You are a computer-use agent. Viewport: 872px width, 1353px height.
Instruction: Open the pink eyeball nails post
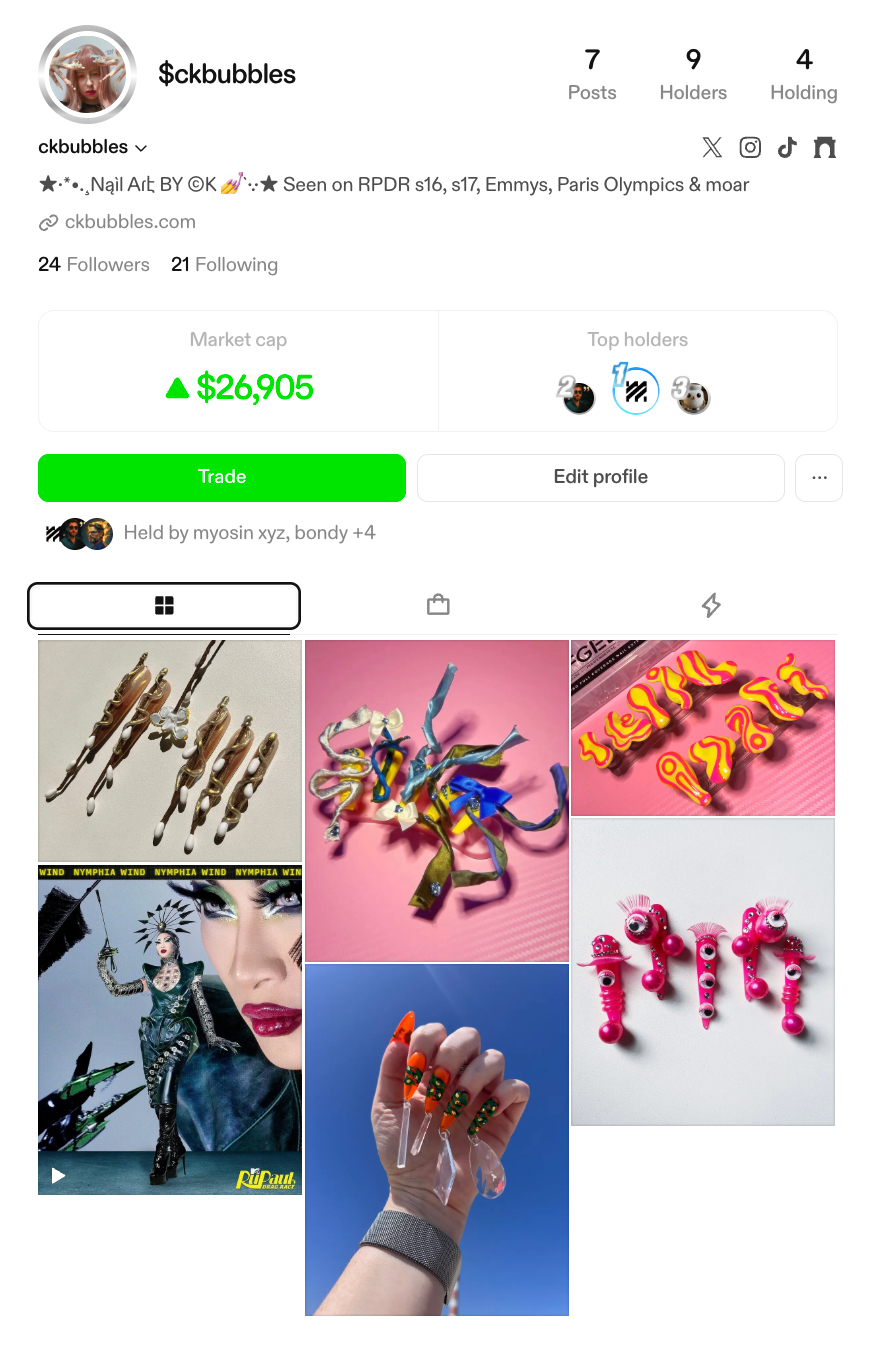(702, 970)
